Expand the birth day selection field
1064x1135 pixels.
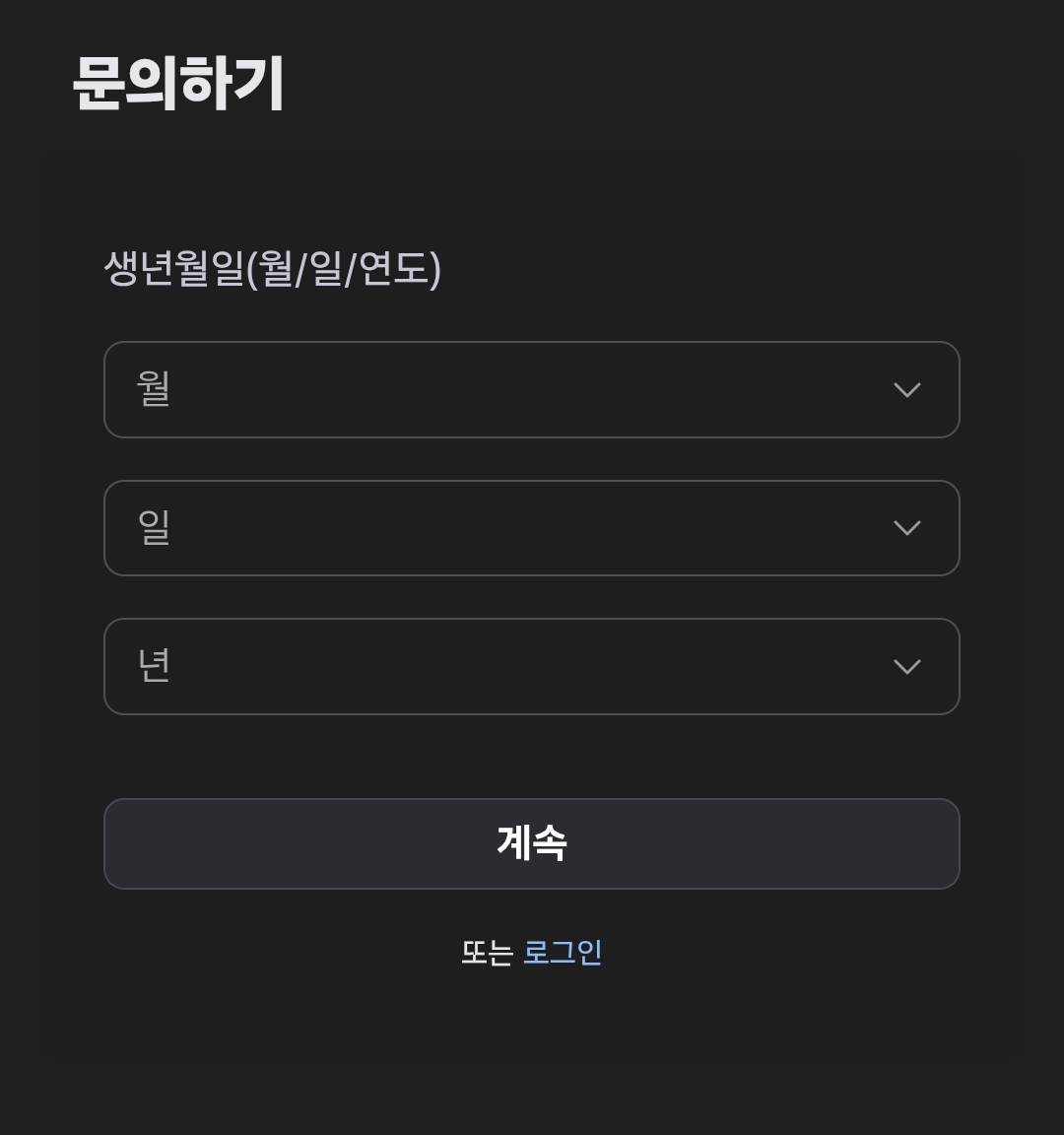[532, 528]
